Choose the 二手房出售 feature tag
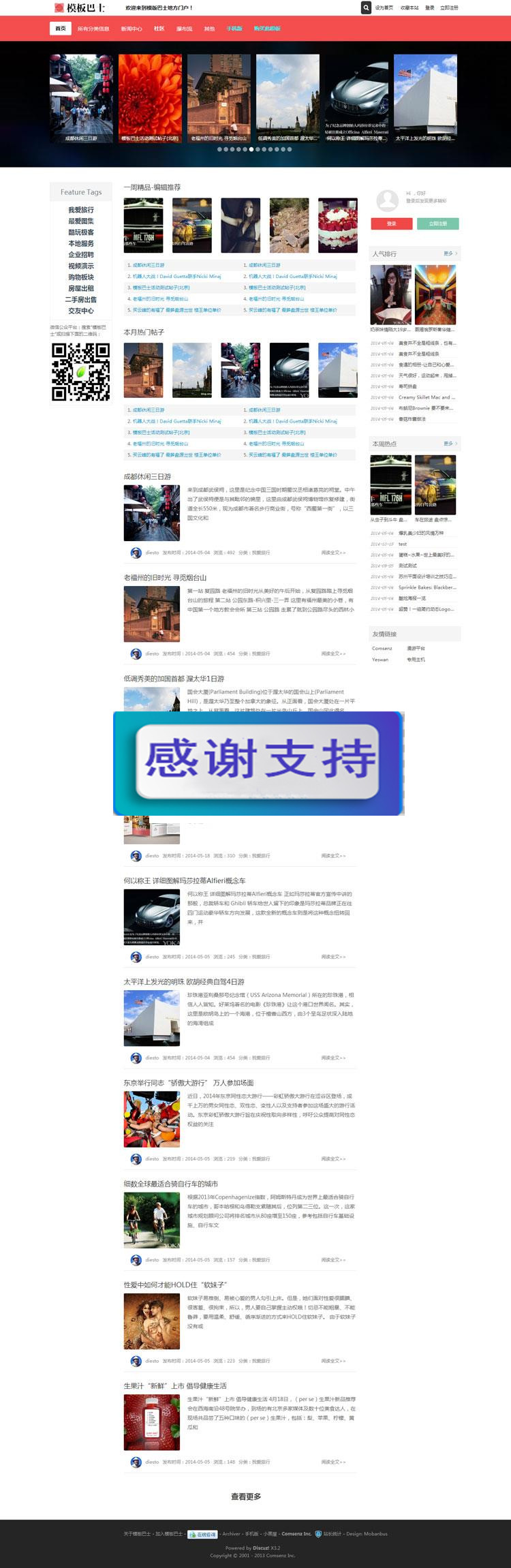Image resolution: width=511 pixels, height=1568 pixels. coord(81,300)
